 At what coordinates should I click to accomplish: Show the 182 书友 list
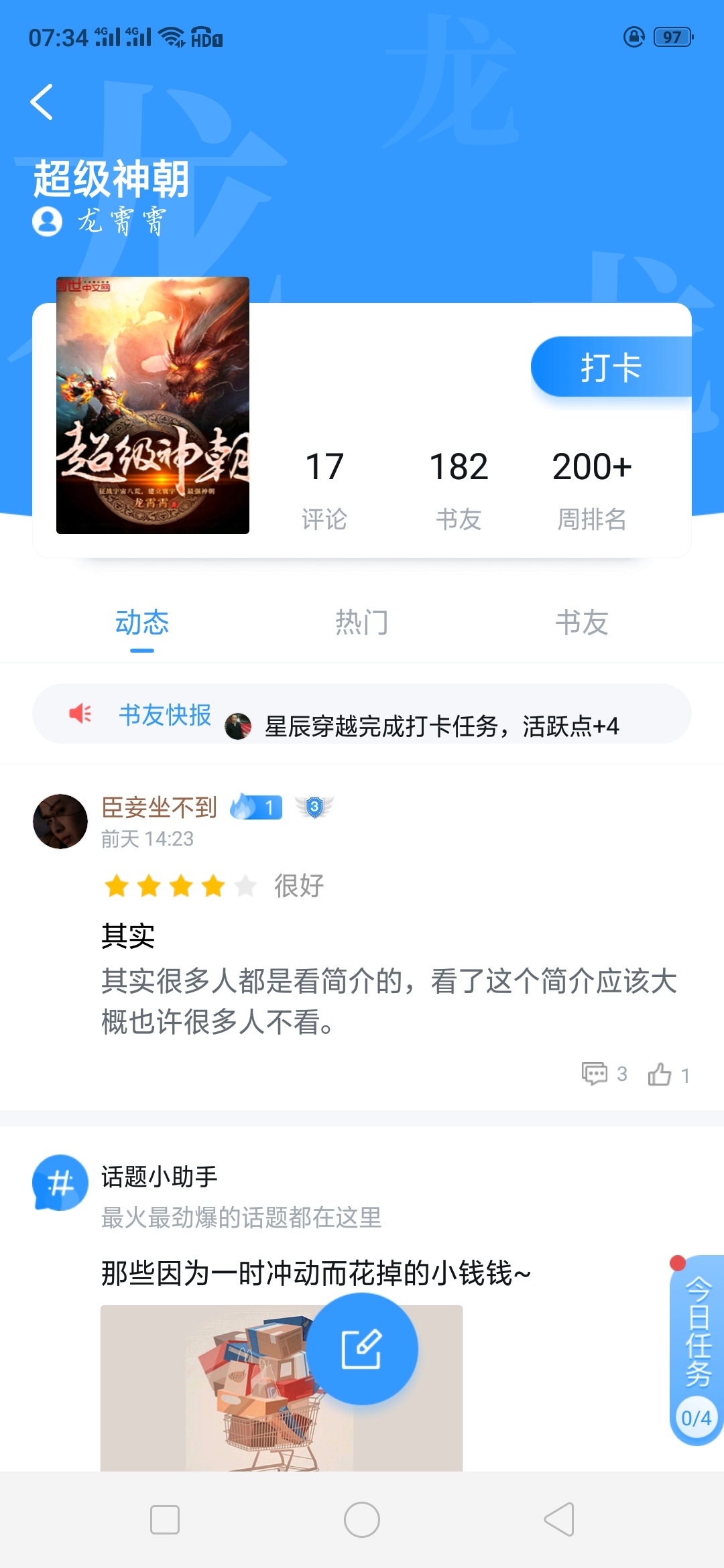click(459, 490)
